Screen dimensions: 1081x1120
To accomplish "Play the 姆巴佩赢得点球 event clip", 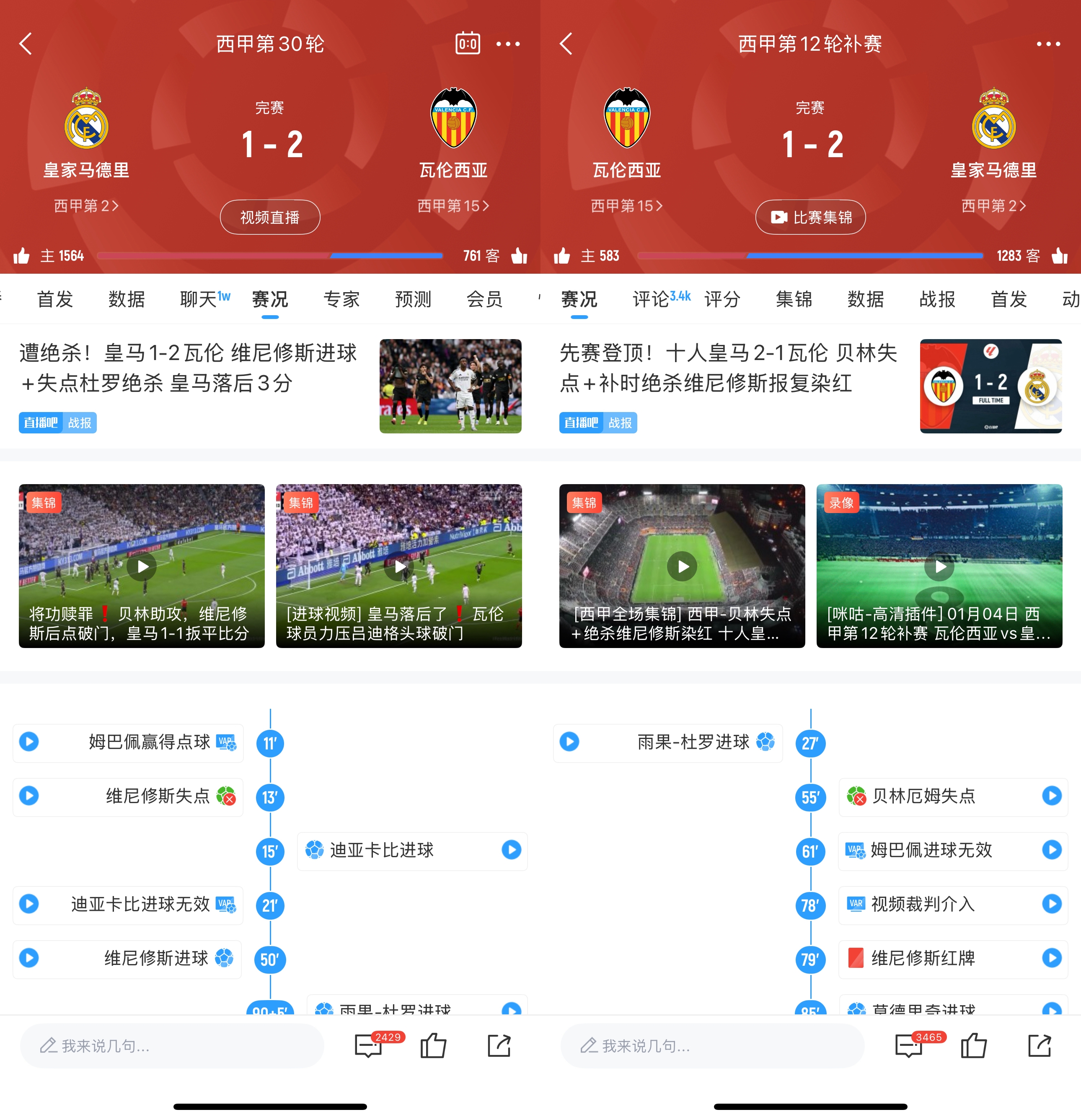I will (29, 742).
